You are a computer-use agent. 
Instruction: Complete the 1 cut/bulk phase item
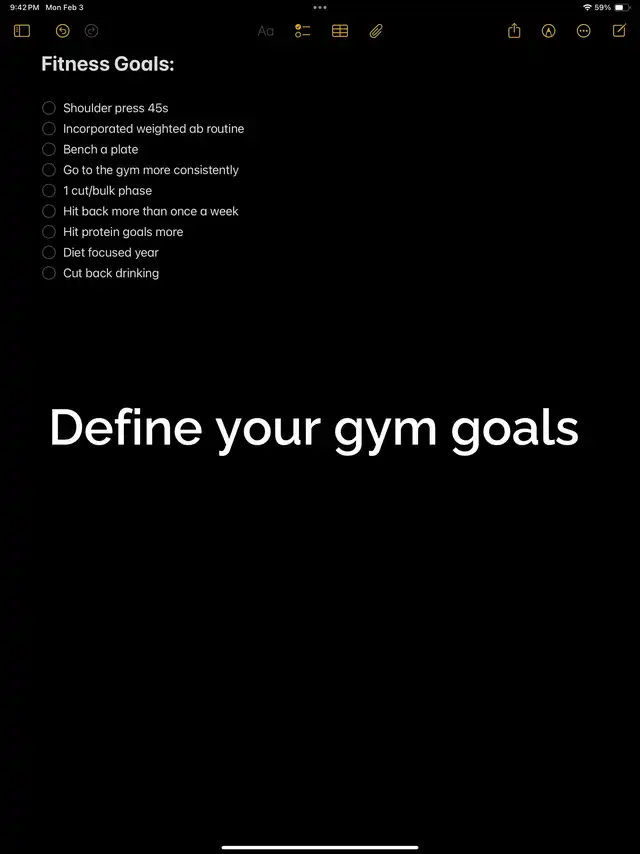49,190
